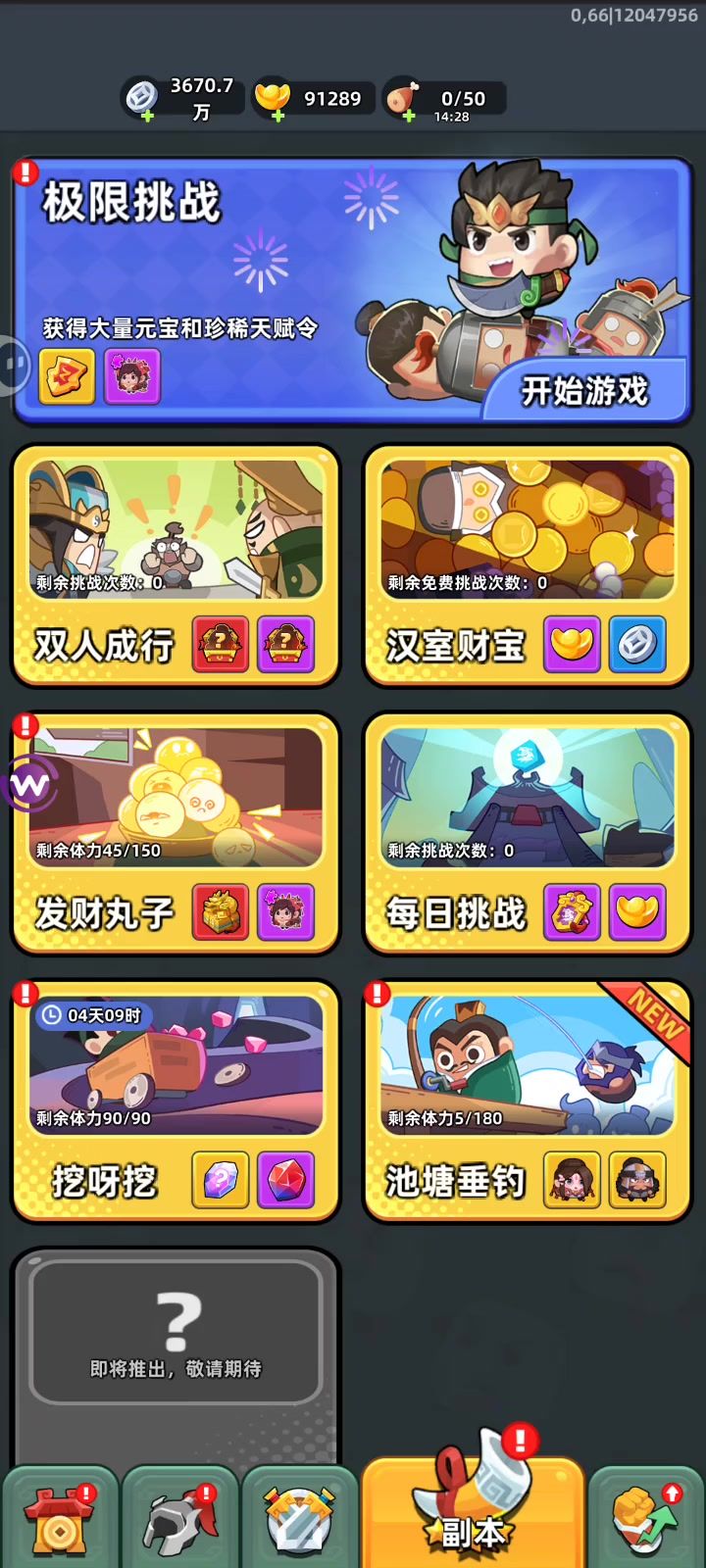Switch to the shop tab with red gate
The width and height of the screenshot is (706, 1568).
[x=61, y=1519]
